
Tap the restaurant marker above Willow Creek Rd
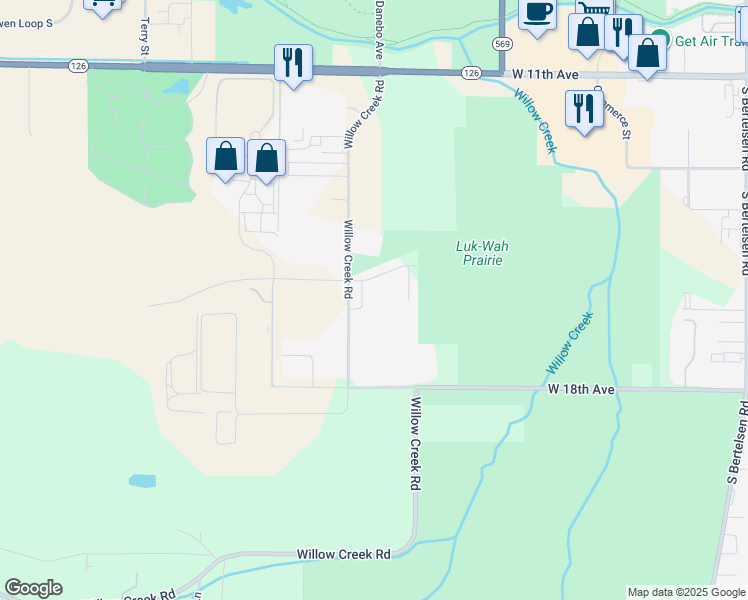[x=293, y=63]
